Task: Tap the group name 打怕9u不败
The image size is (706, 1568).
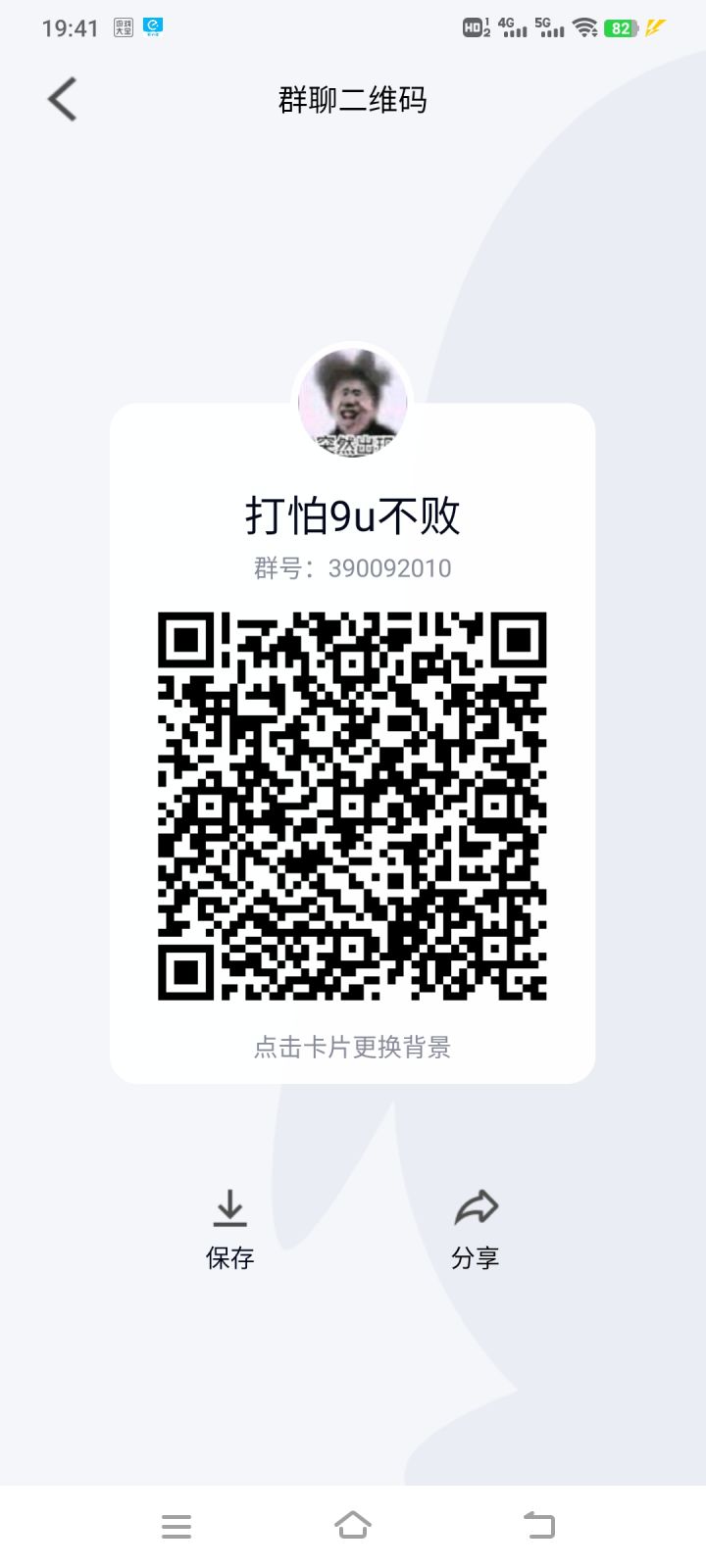Action: [x=353, y=518]
